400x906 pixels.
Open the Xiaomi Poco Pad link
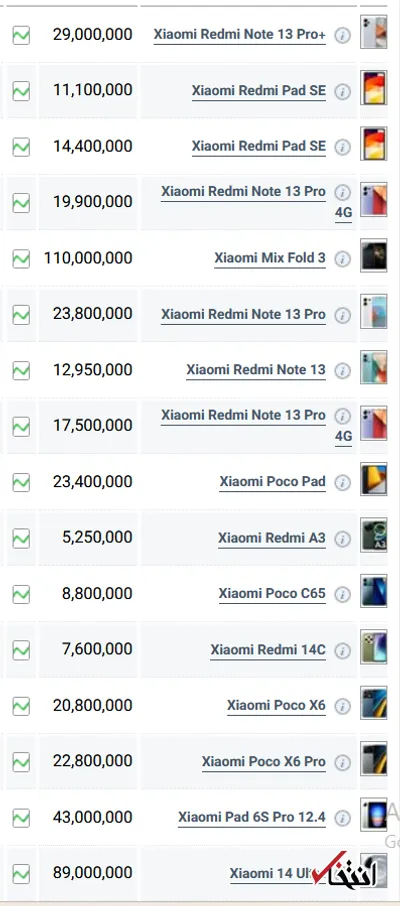[272, 482]
